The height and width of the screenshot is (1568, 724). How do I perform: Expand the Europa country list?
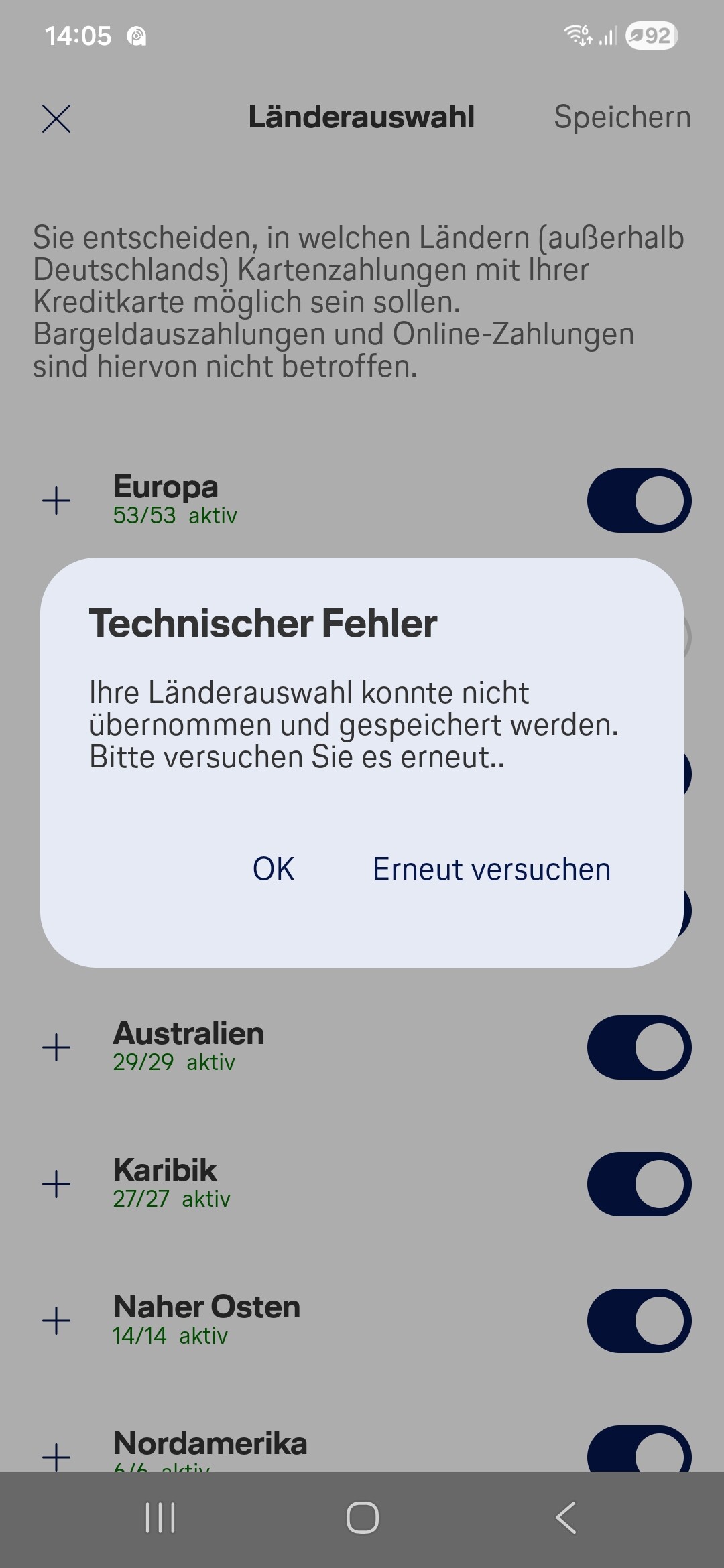tap(56, 501)
